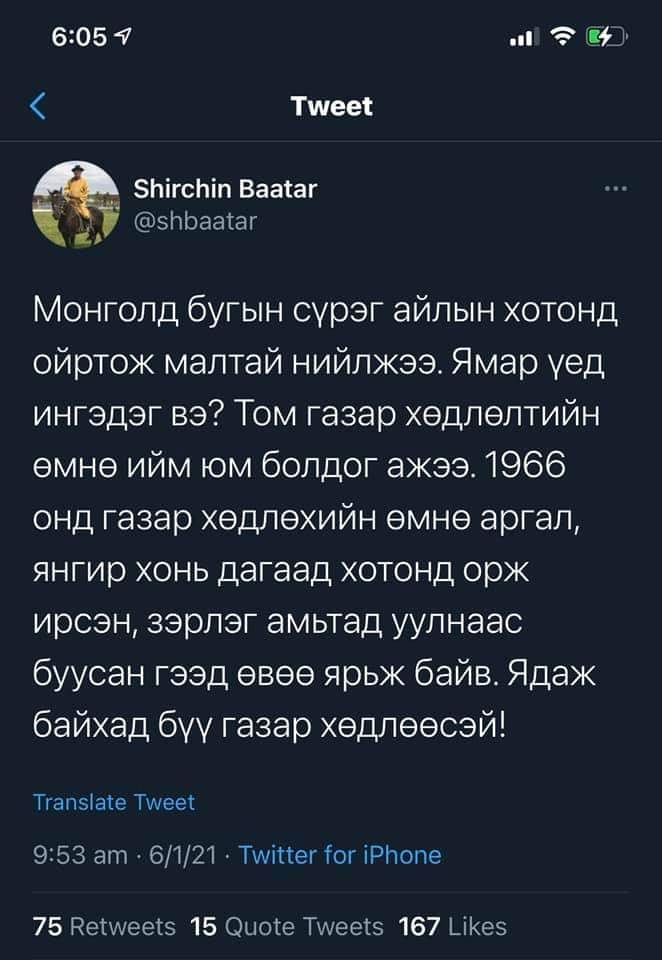View the 75 Retweets list

pyautogui.click(x=105, y=926)
